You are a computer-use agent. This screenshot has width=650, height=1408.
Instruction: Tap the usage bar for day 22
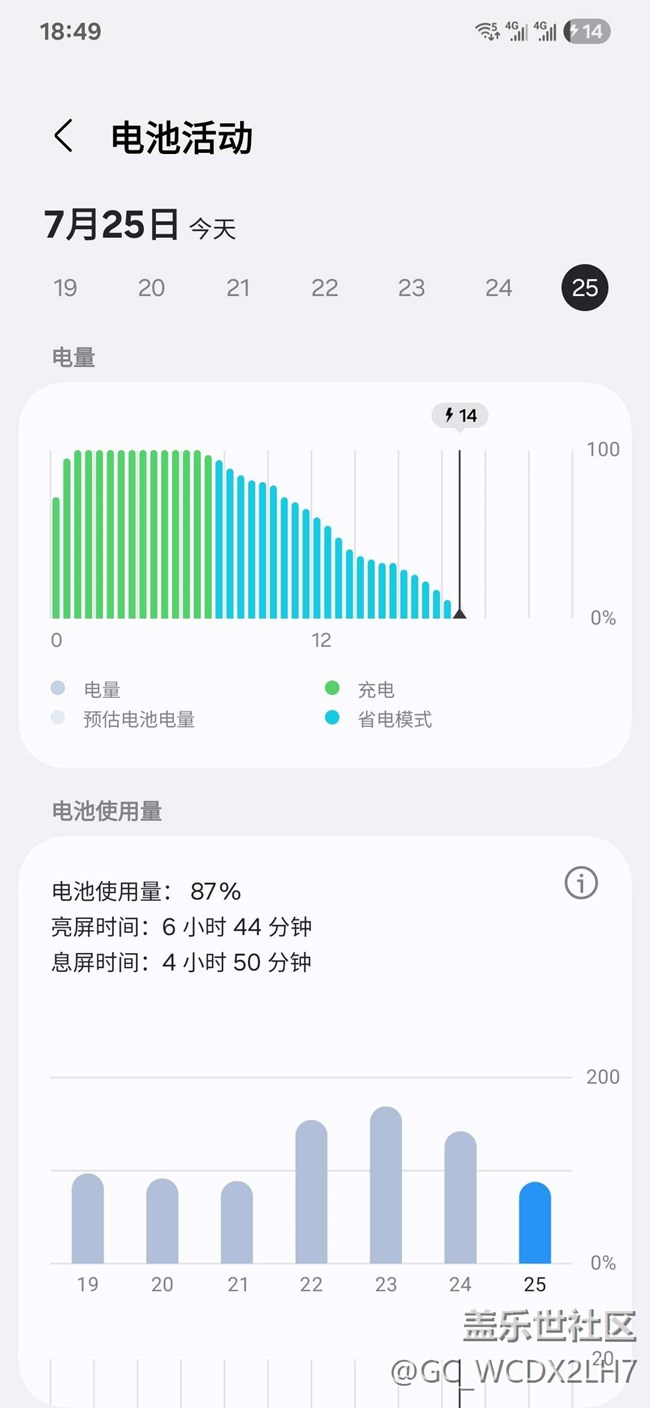pos(312,1192)
